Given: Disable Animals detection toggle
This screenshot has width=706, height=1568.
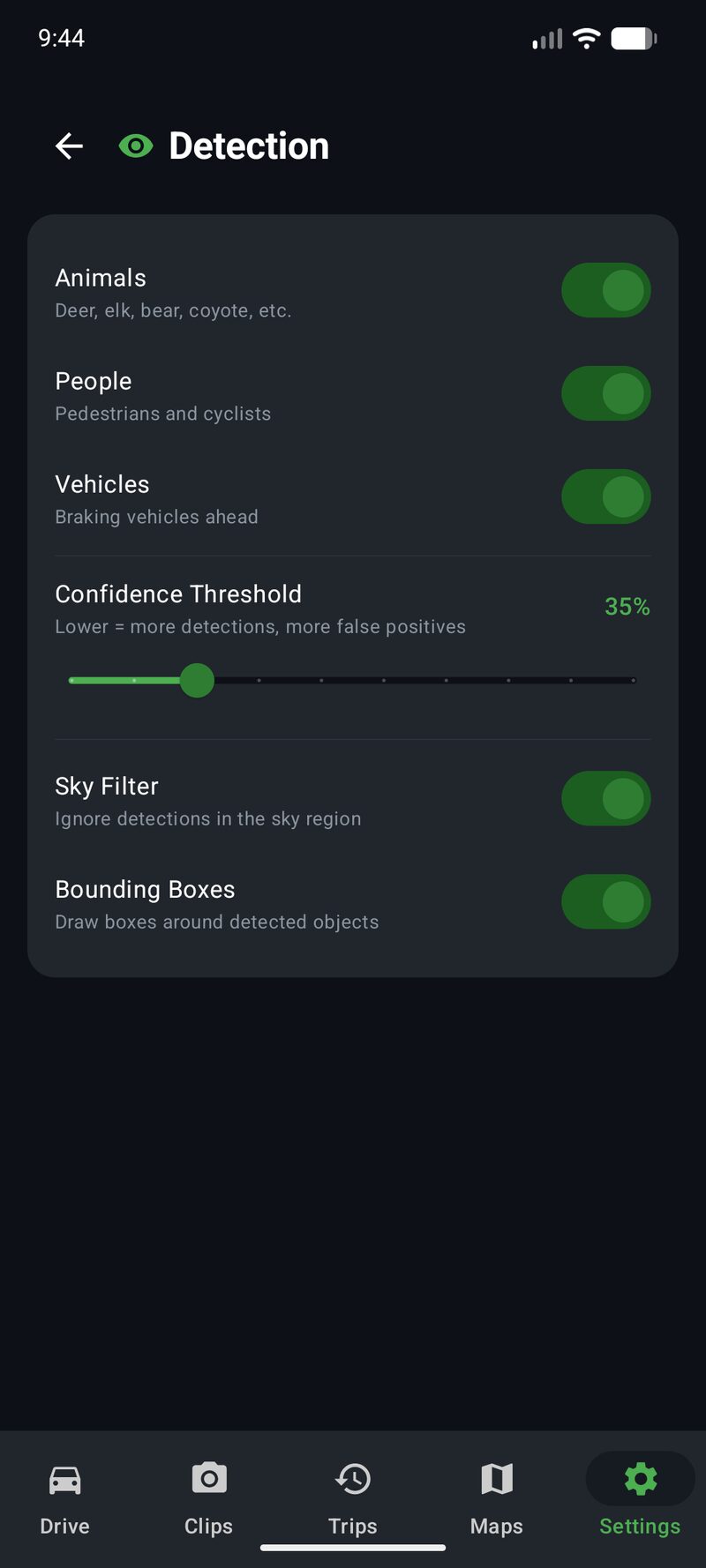Looking at the screenshot, I should [x=605, y=290].
